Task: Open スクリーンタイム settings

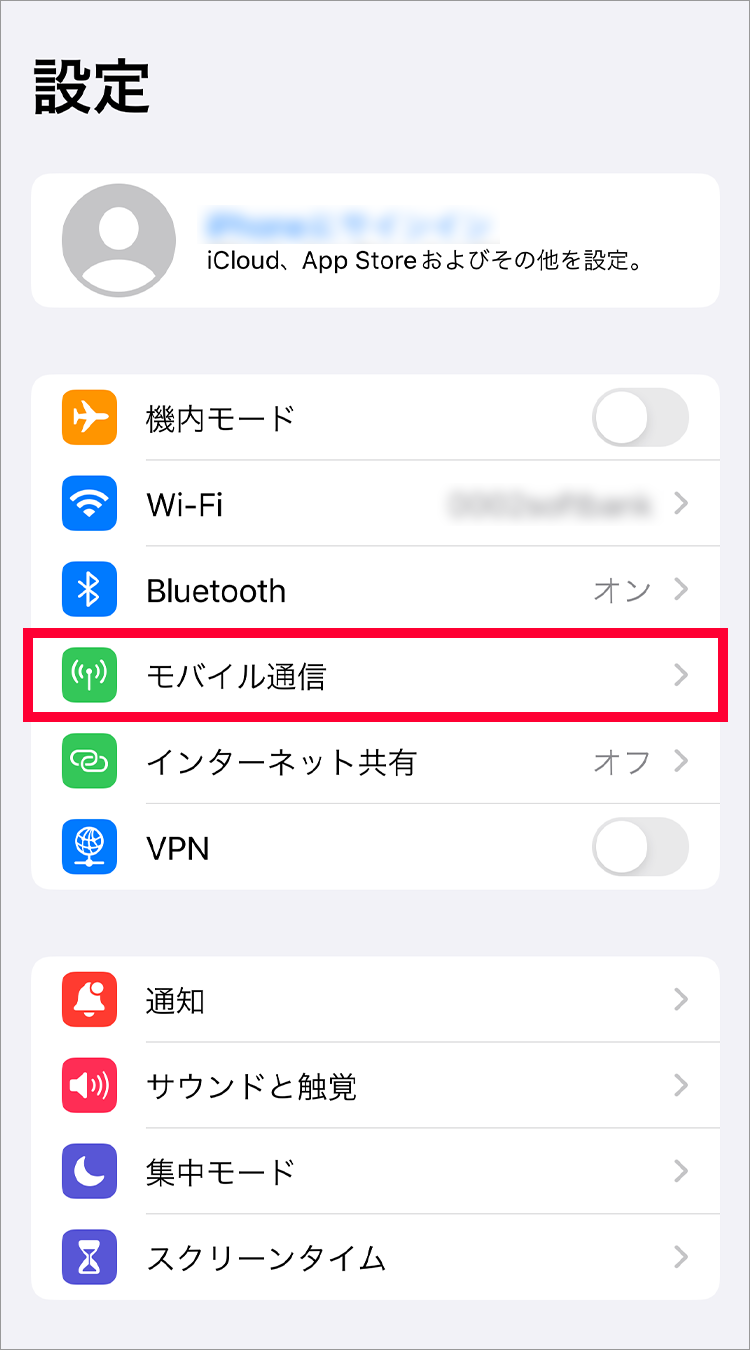Action: tap(375, 1257)
